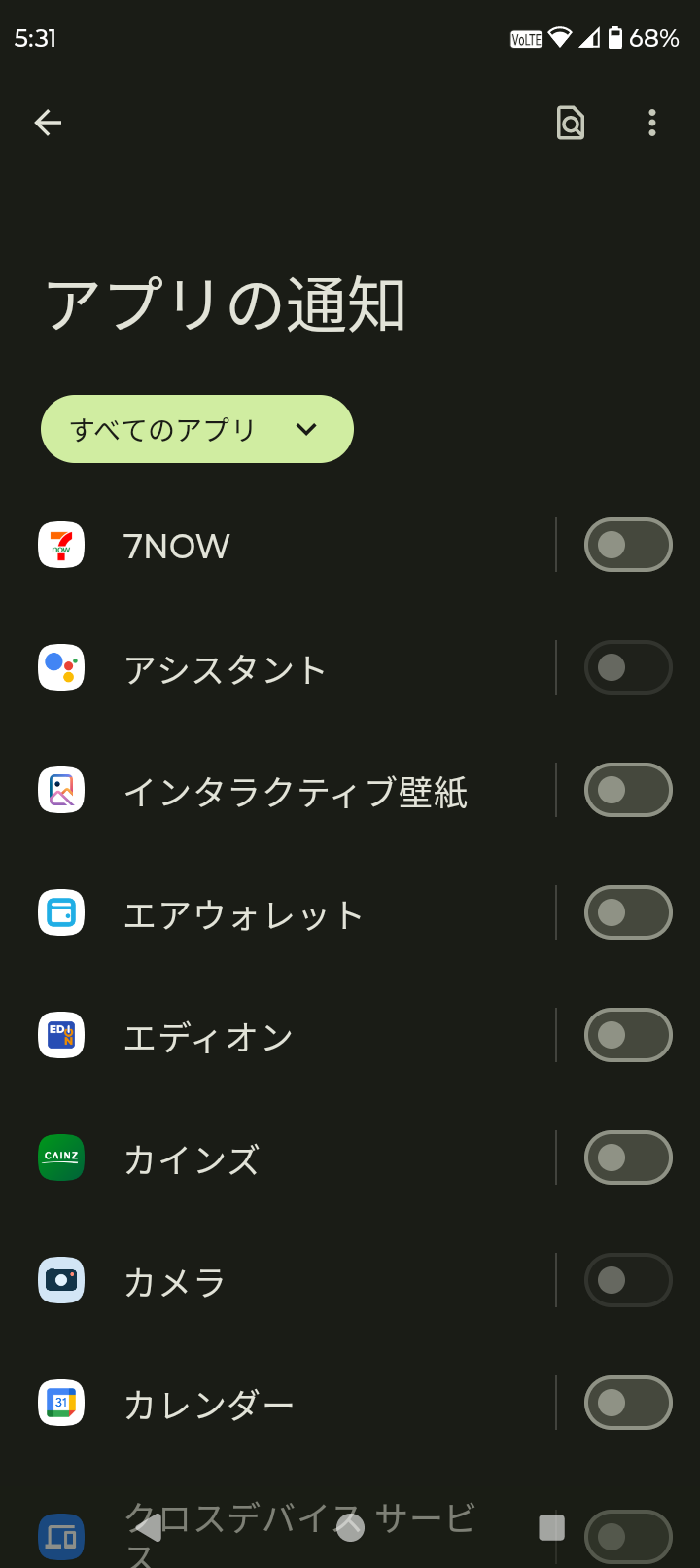
Task: Open アシスタント notification settings
Action: (292, 668)
